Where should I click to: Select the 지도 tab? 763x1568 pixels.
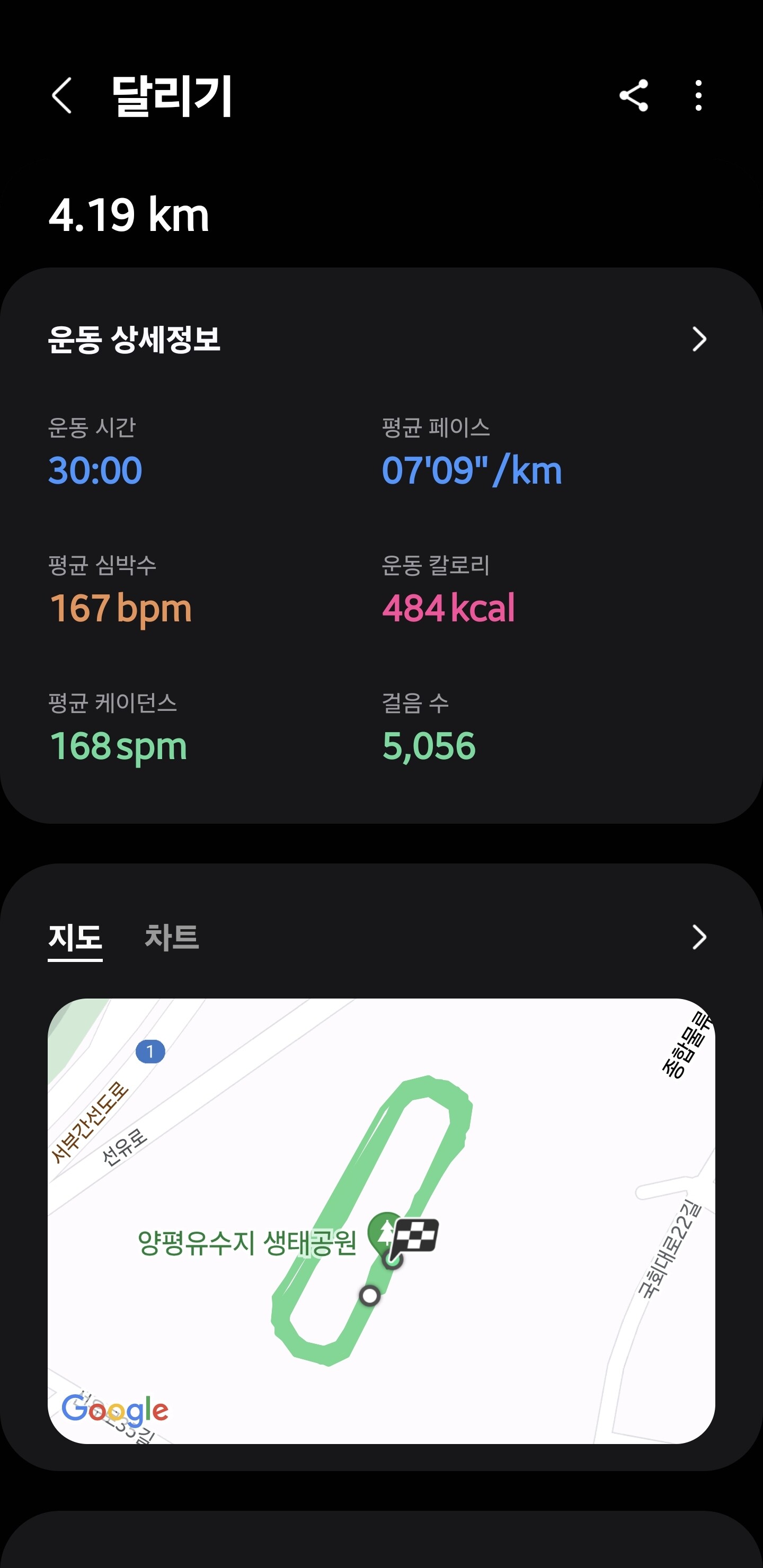pyautogui.click(x=75, y=937)
